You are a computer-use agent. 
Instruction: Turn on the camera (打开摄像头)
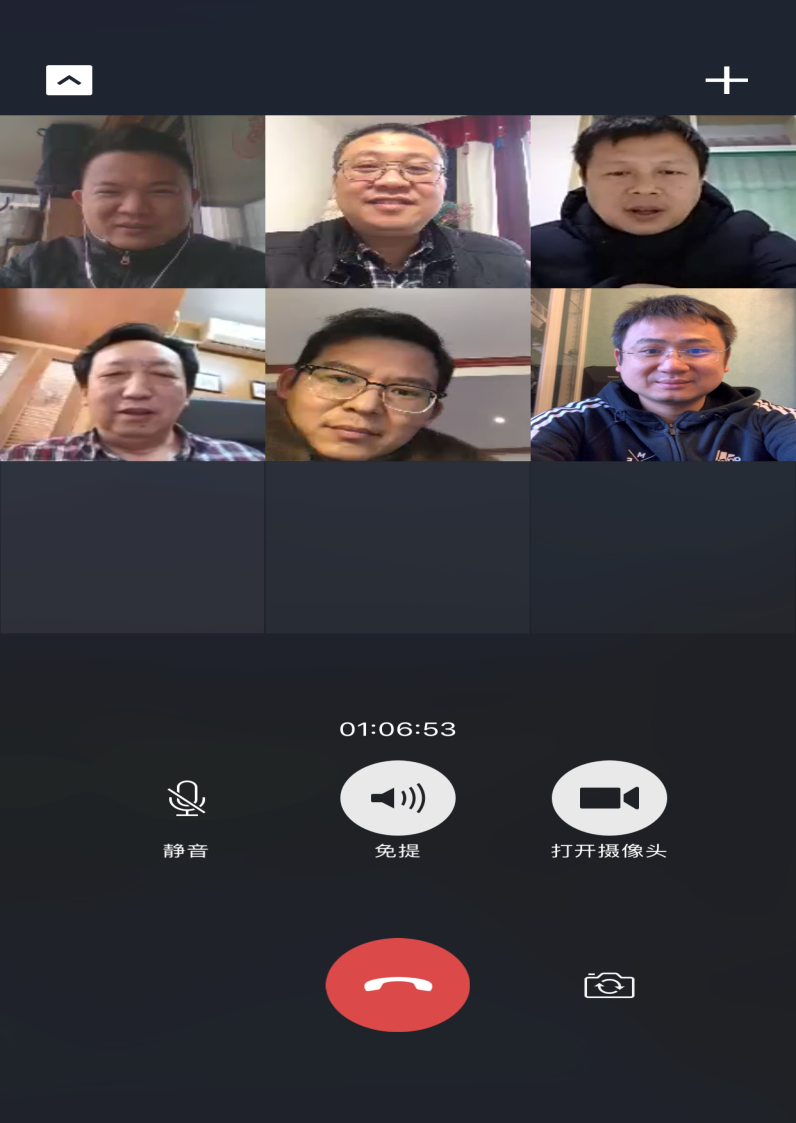[609, 798]
